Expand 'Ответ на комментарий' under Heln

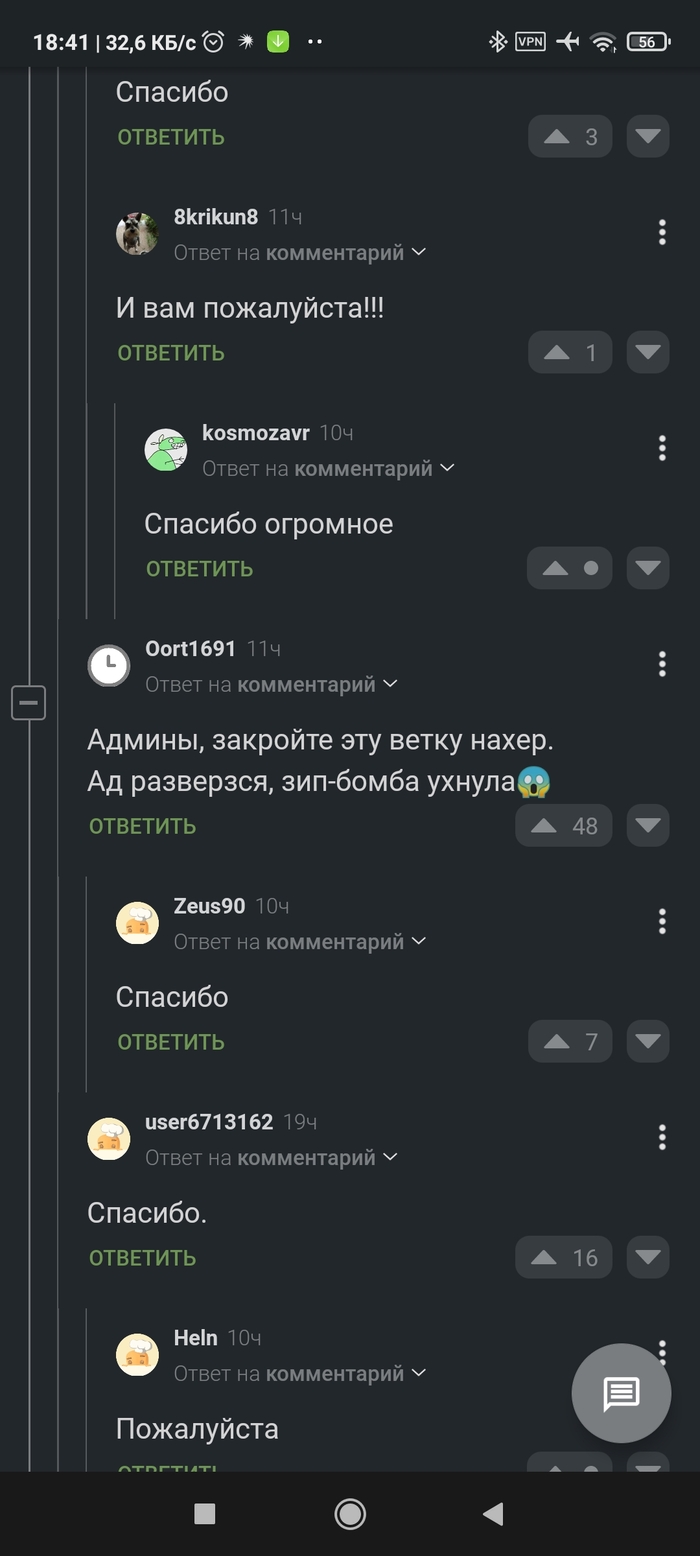(300, 1374)
